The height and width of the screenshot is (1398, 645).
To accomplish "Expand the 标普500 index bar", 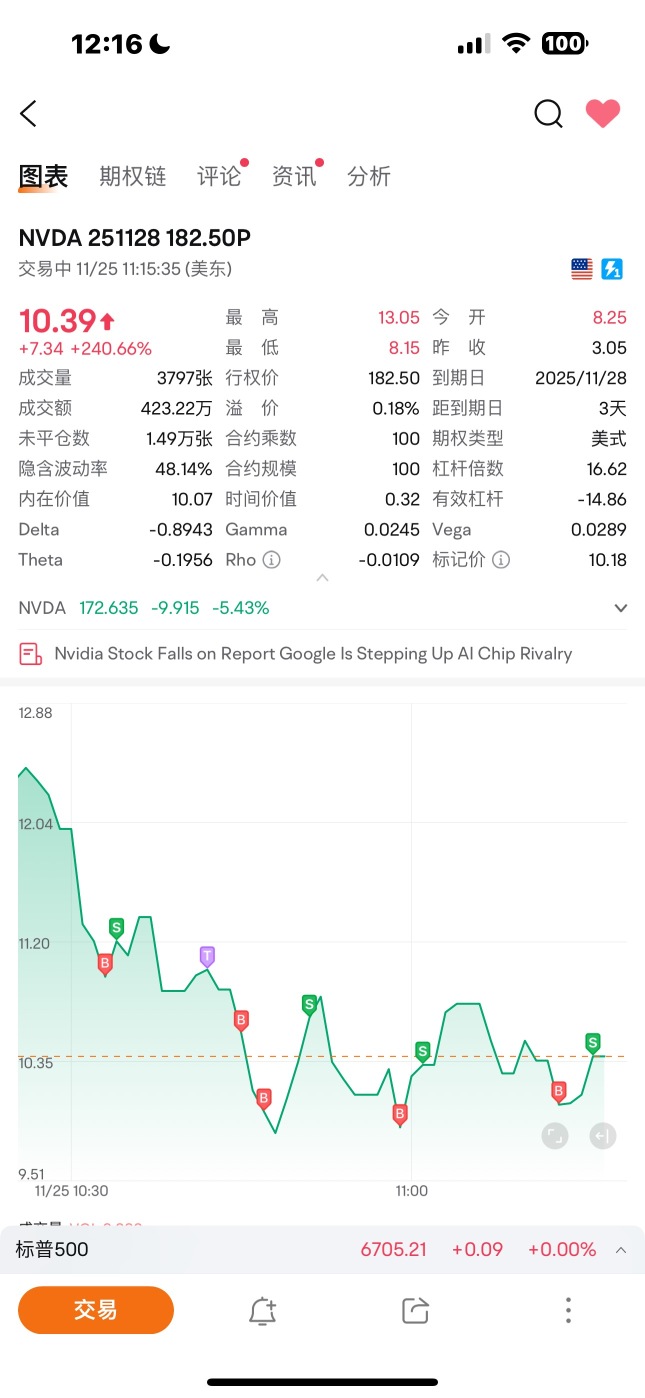I will (621, 1250).
